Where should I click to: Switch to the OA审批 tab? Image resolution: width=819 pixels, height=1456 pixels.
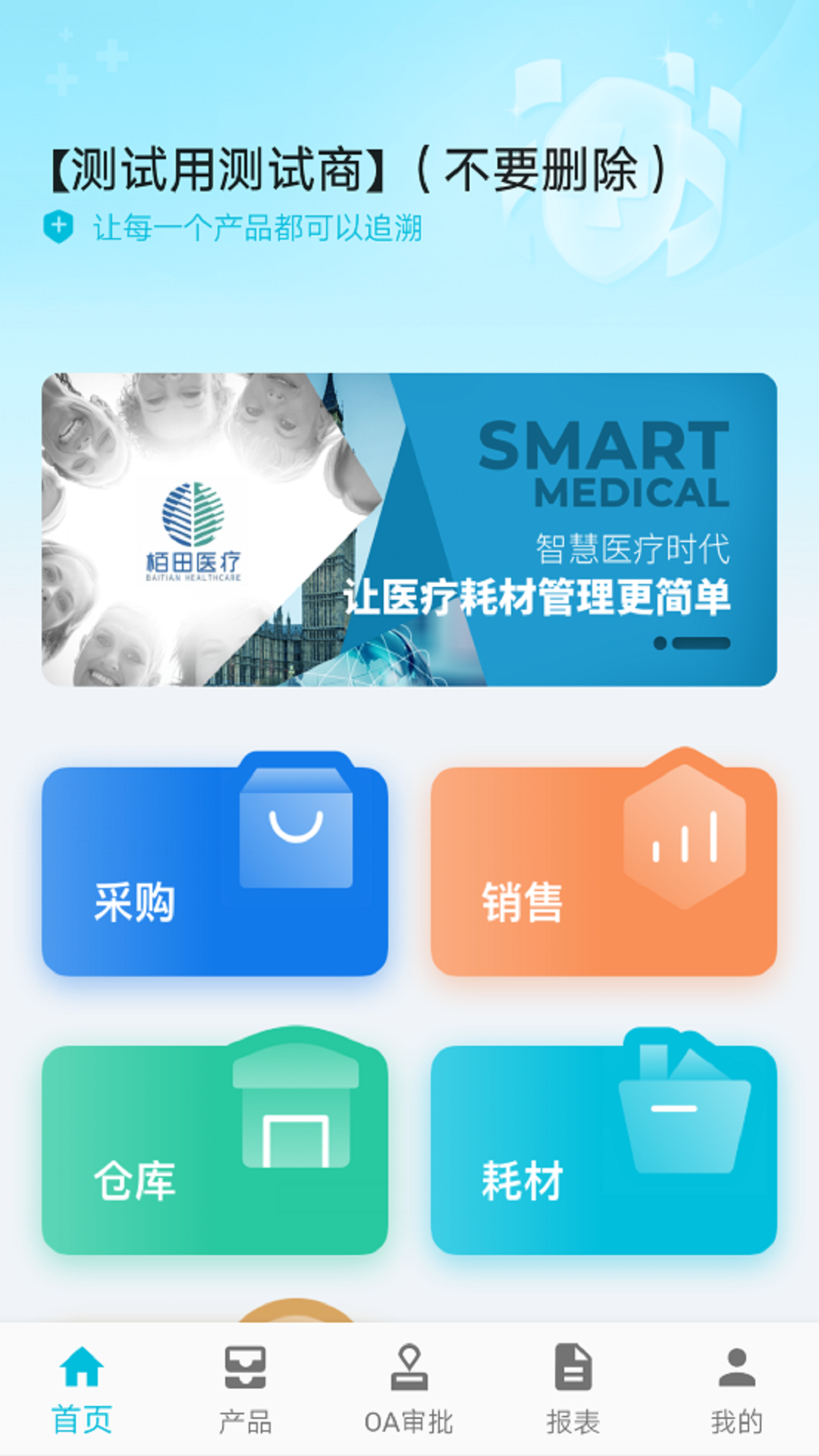tap(409, 1389)
